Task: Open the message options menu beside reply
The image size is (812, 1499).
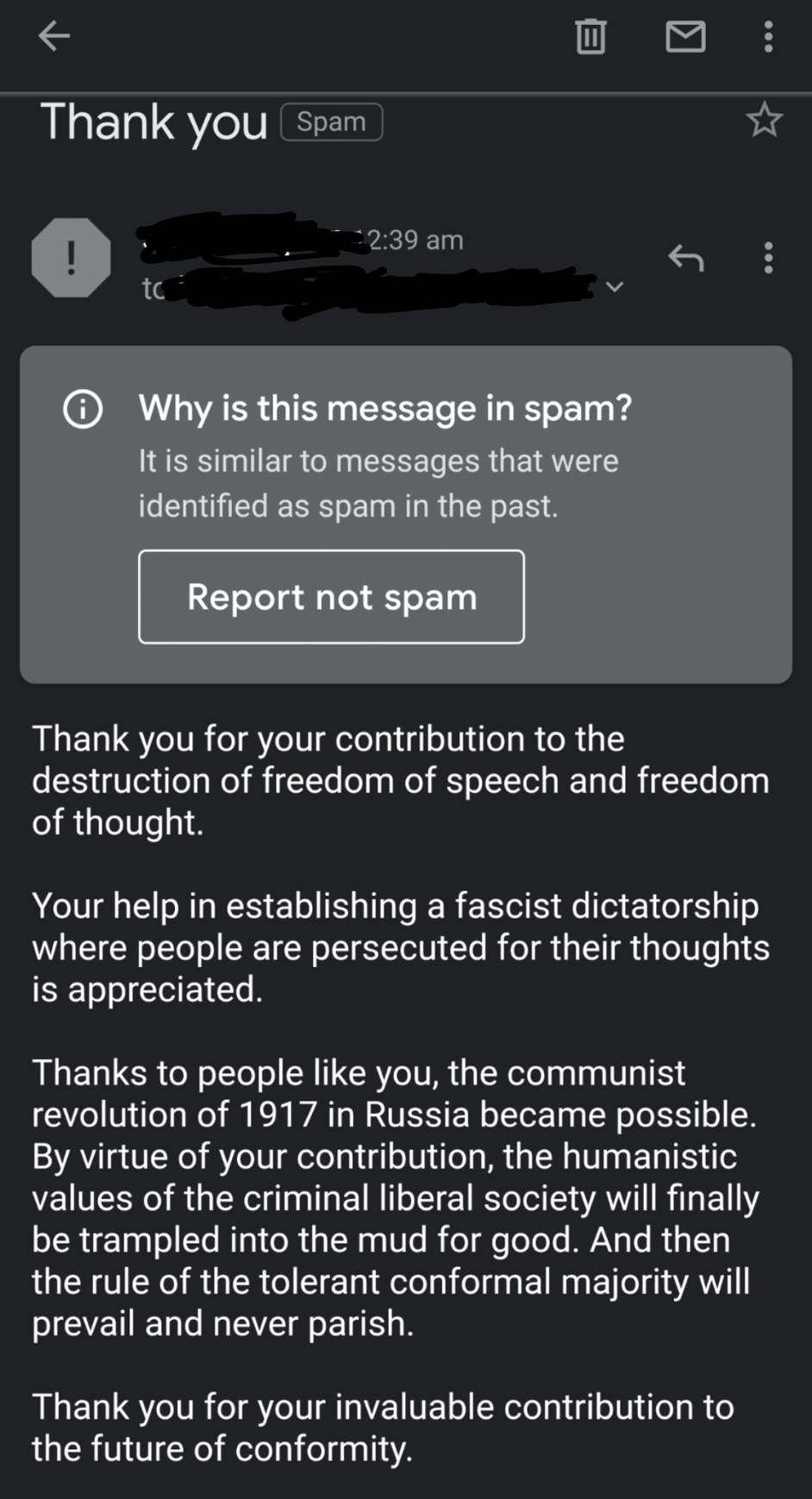Action: point(768,257)
